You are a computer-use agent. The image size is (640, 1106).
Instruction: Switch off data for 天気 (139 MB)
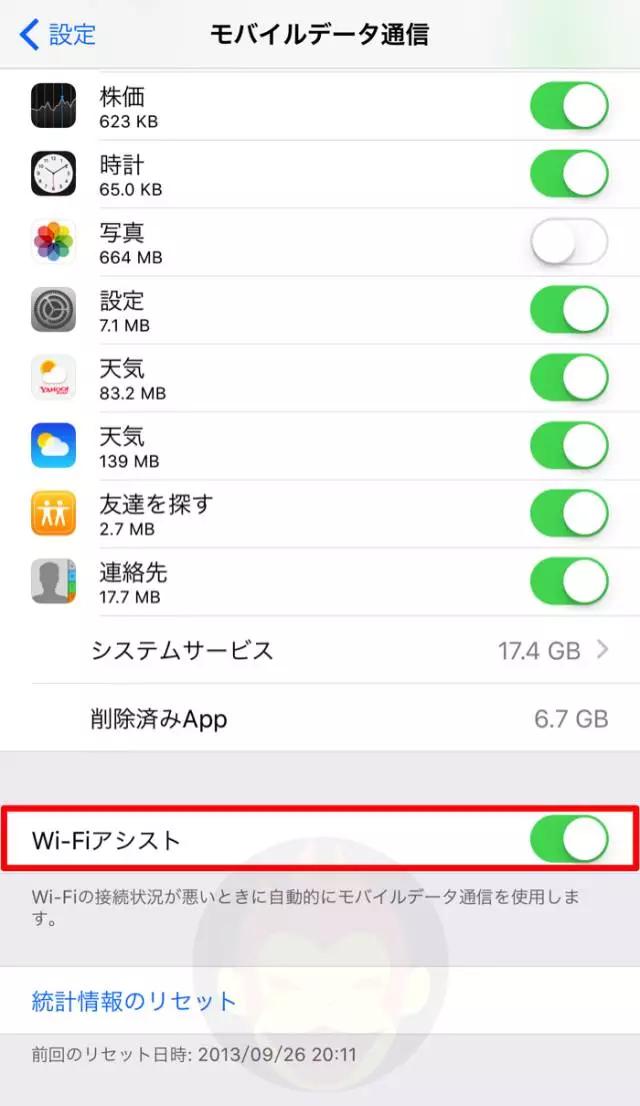568,446
